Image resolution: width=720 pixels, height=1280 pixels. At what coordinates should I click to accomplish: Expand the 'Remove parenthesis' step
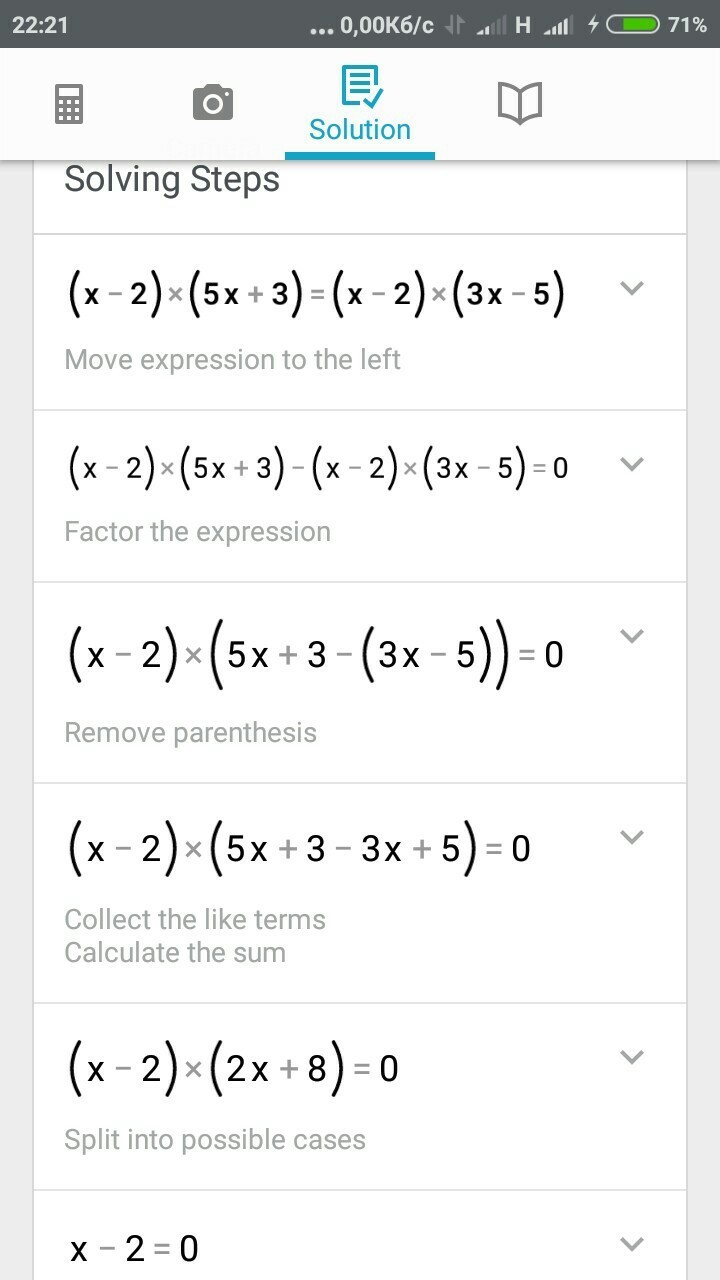631,635
